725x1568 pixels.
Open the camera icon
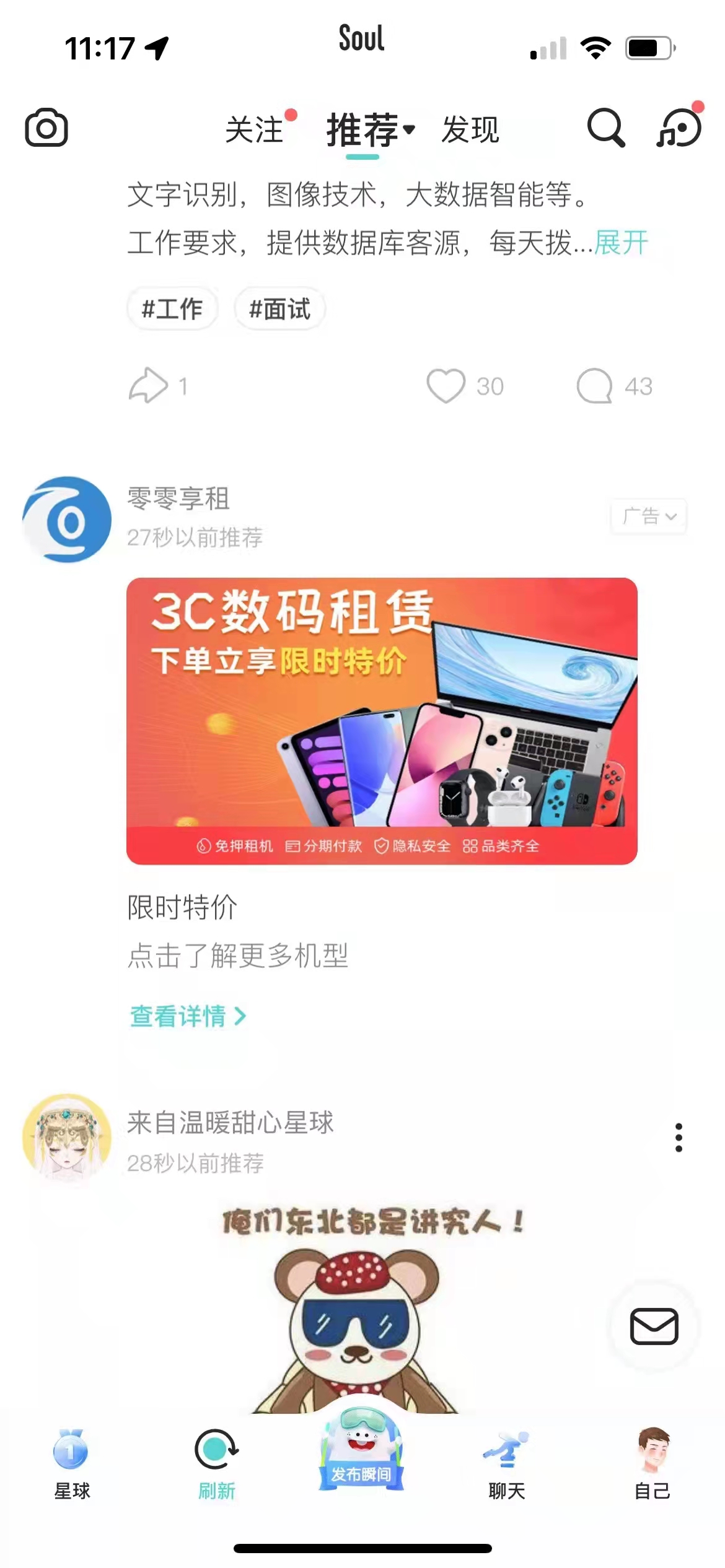point(46,128)
